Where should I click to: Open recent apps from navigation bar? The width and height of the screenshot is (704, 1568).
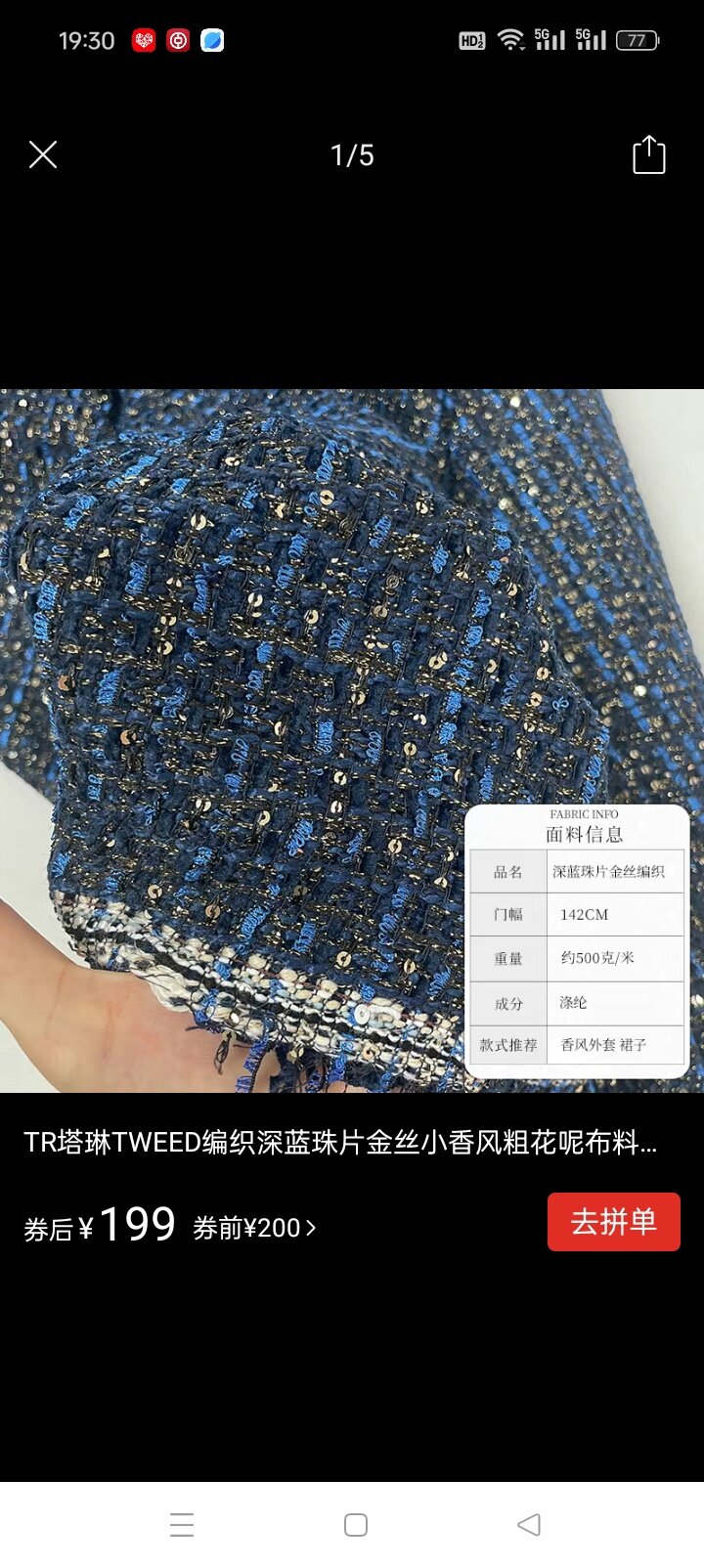point(182,1525)
